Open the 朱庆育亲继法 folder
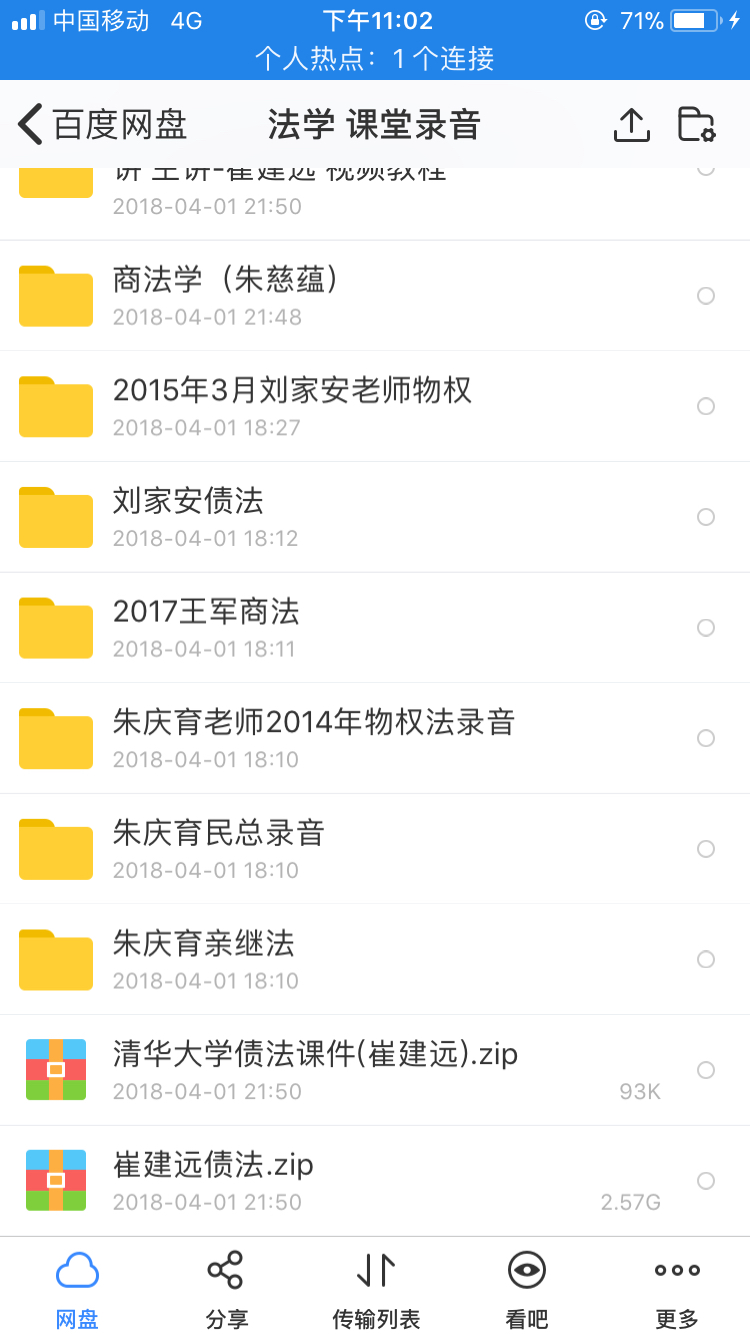 pos(375,960)
